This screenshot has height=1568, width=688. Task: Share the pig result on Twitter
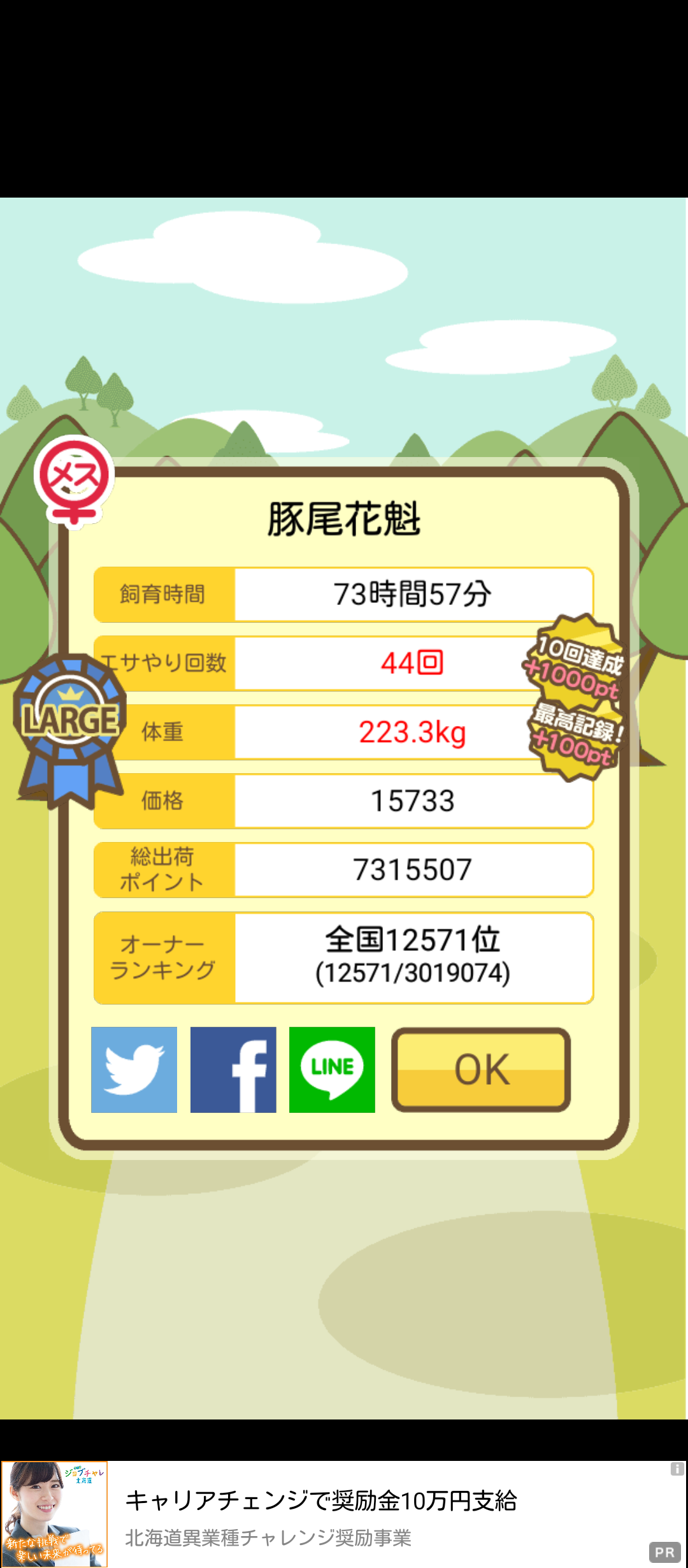click(x=134, y=1070)
